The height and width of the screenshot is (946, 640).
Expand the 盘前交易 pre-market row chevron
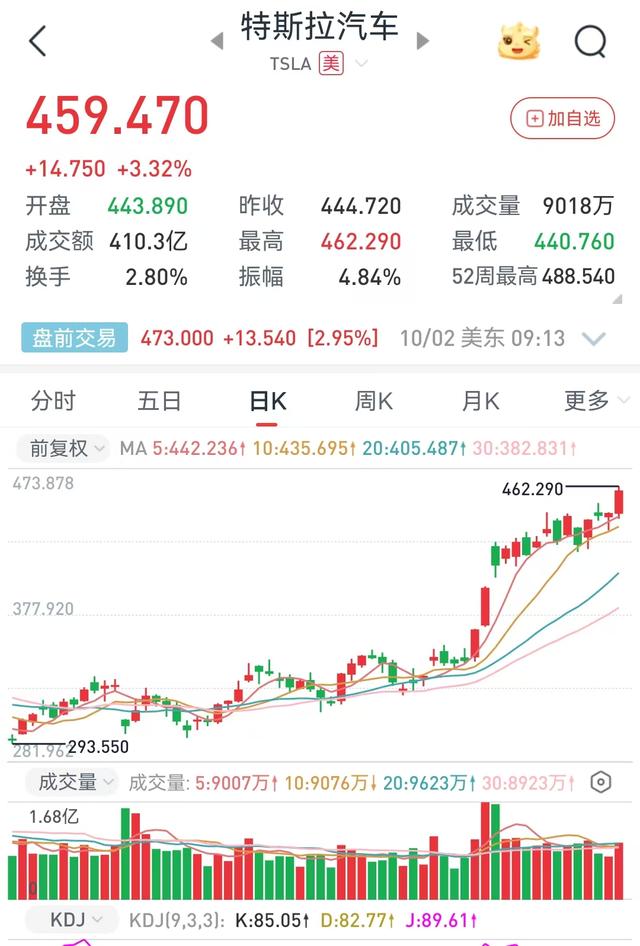(x=593, y=339)
